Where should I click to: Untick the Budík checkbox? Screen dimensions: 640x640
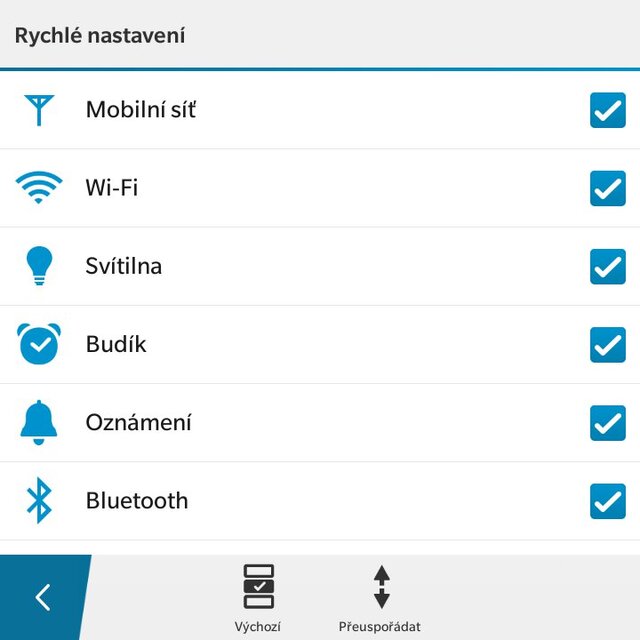tap(607, 344)
